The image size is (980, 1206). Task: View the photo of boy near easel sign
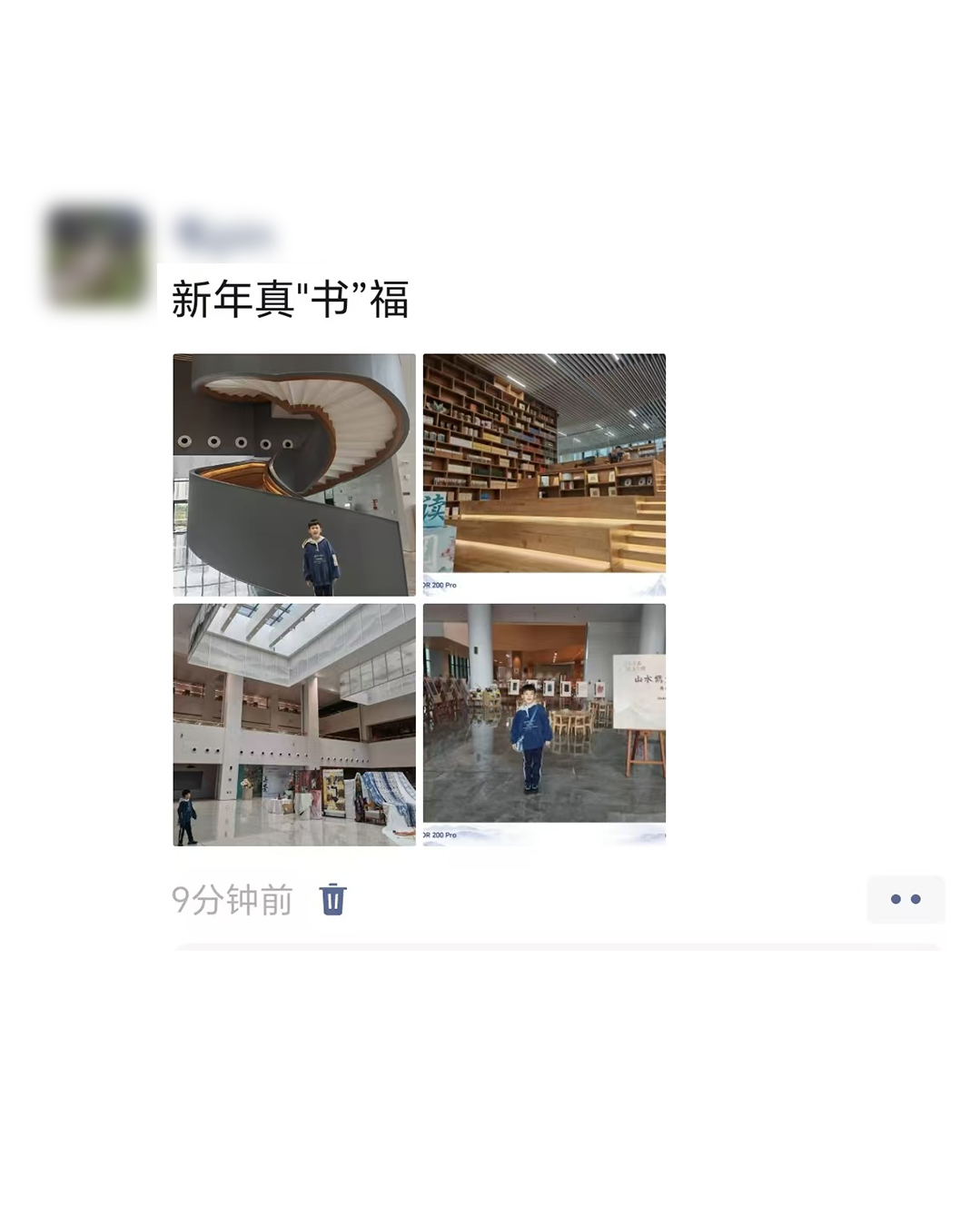click(x=544, y=725)
